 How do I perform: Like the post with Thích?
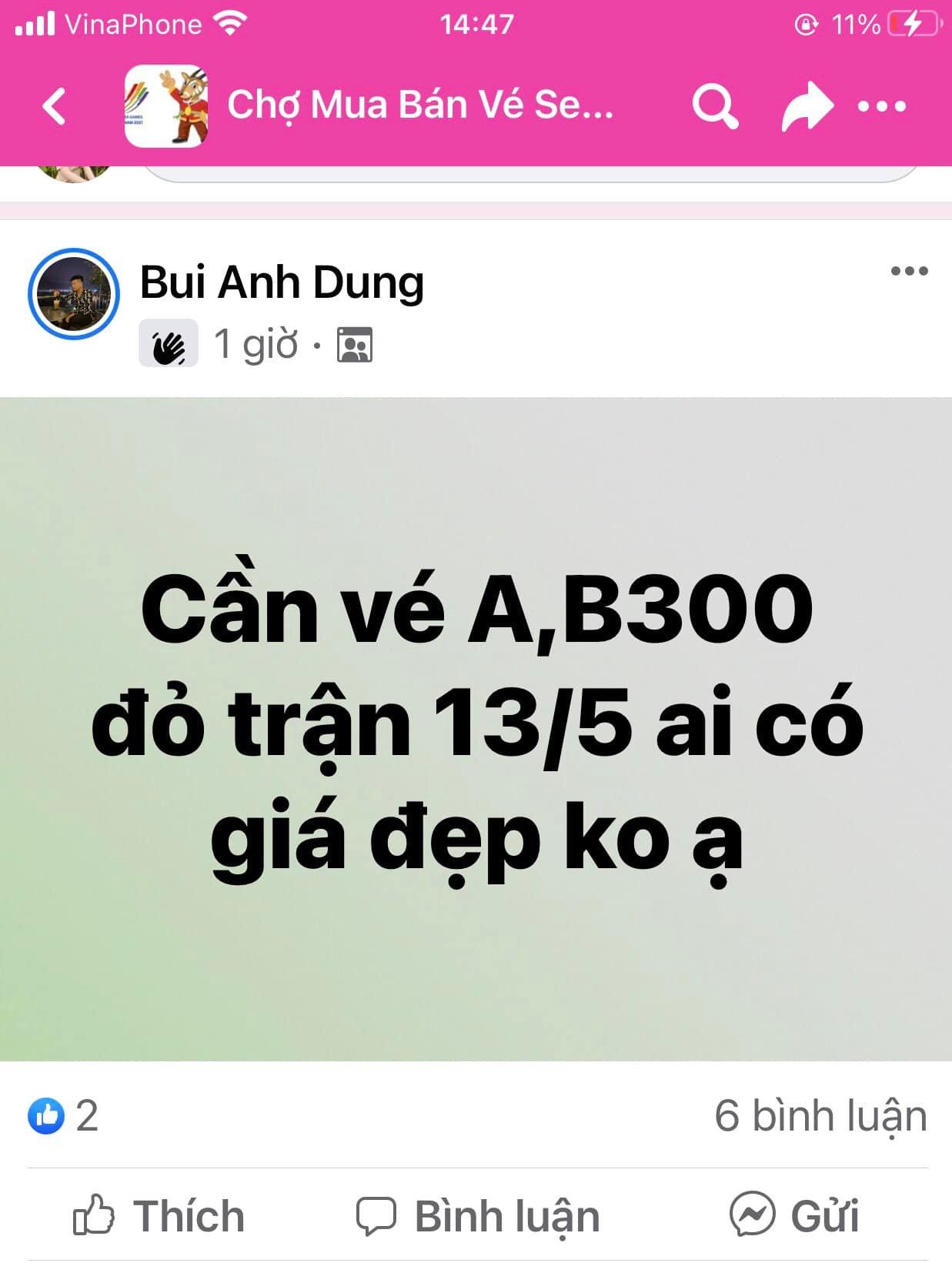pyautogui.click(x=159, y=1216)
